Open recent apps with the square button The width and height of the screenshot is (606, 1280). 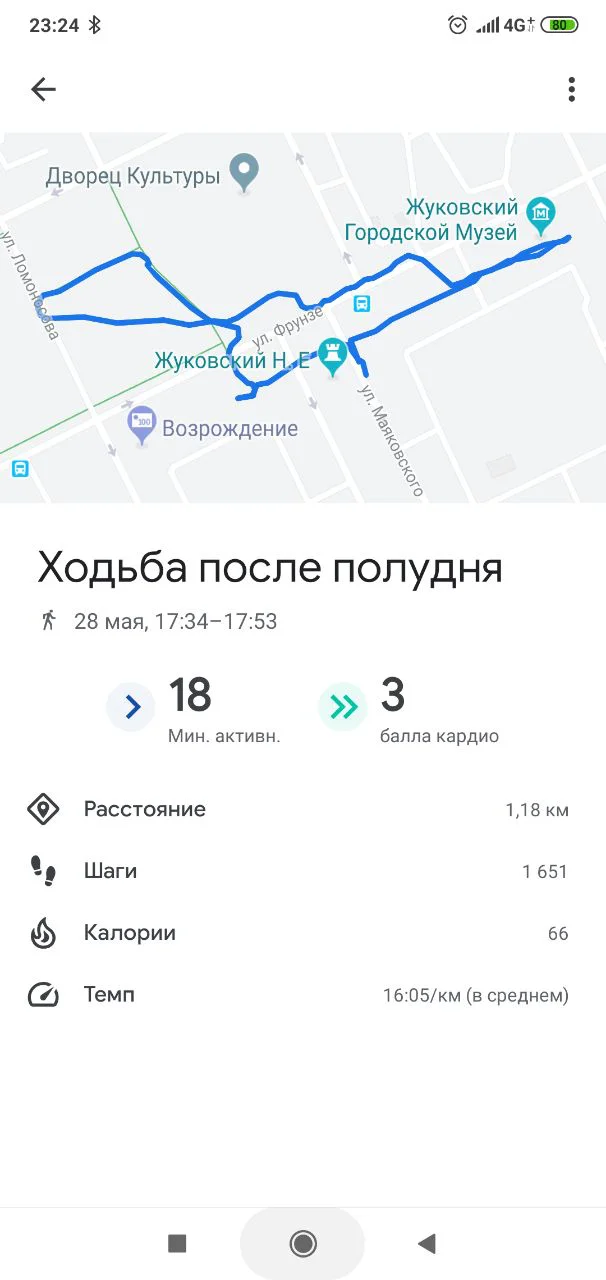(x=177, y=1243)
